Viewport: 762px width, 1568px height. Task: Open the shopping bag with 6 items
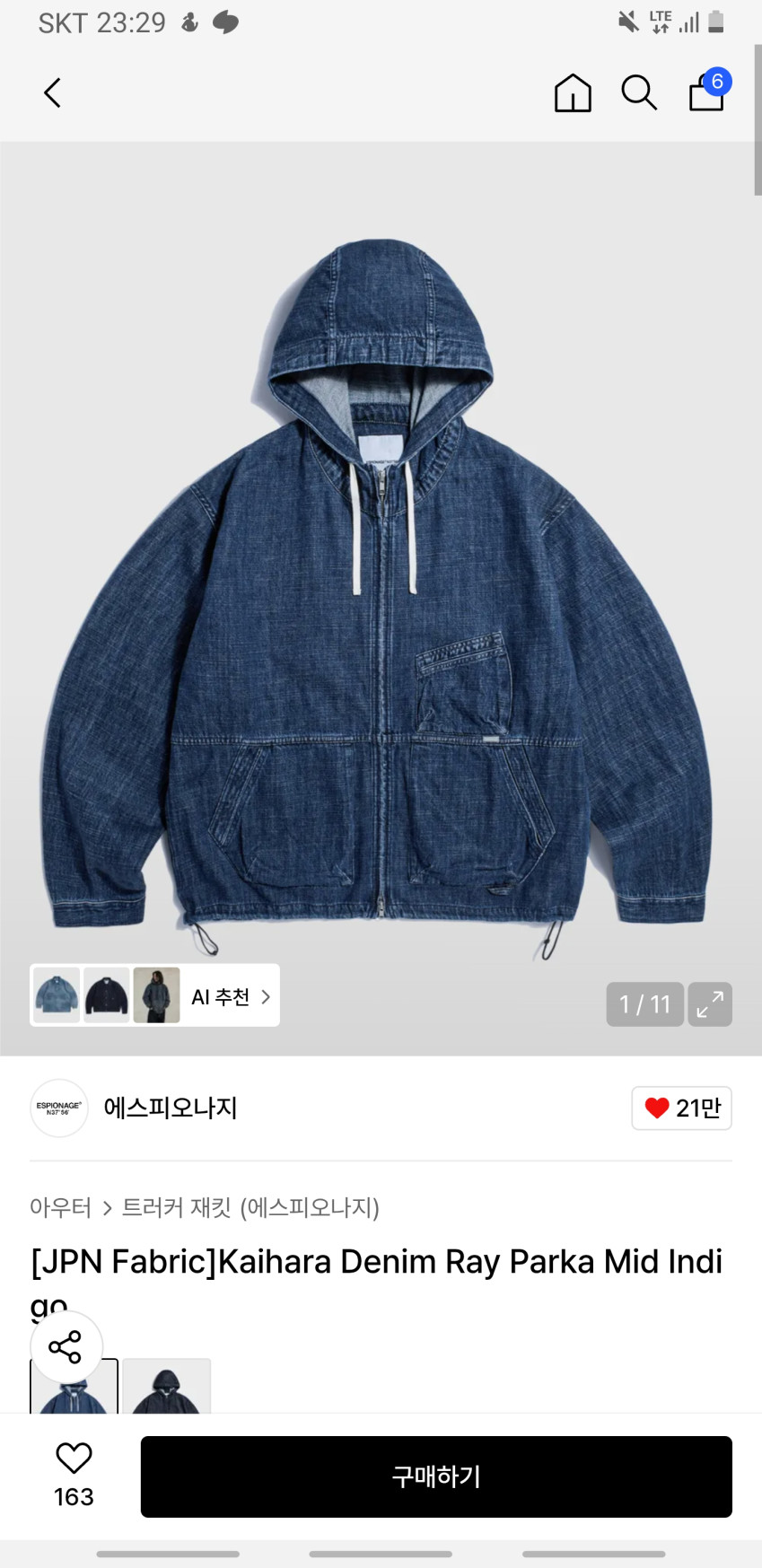tap(707, 92)
